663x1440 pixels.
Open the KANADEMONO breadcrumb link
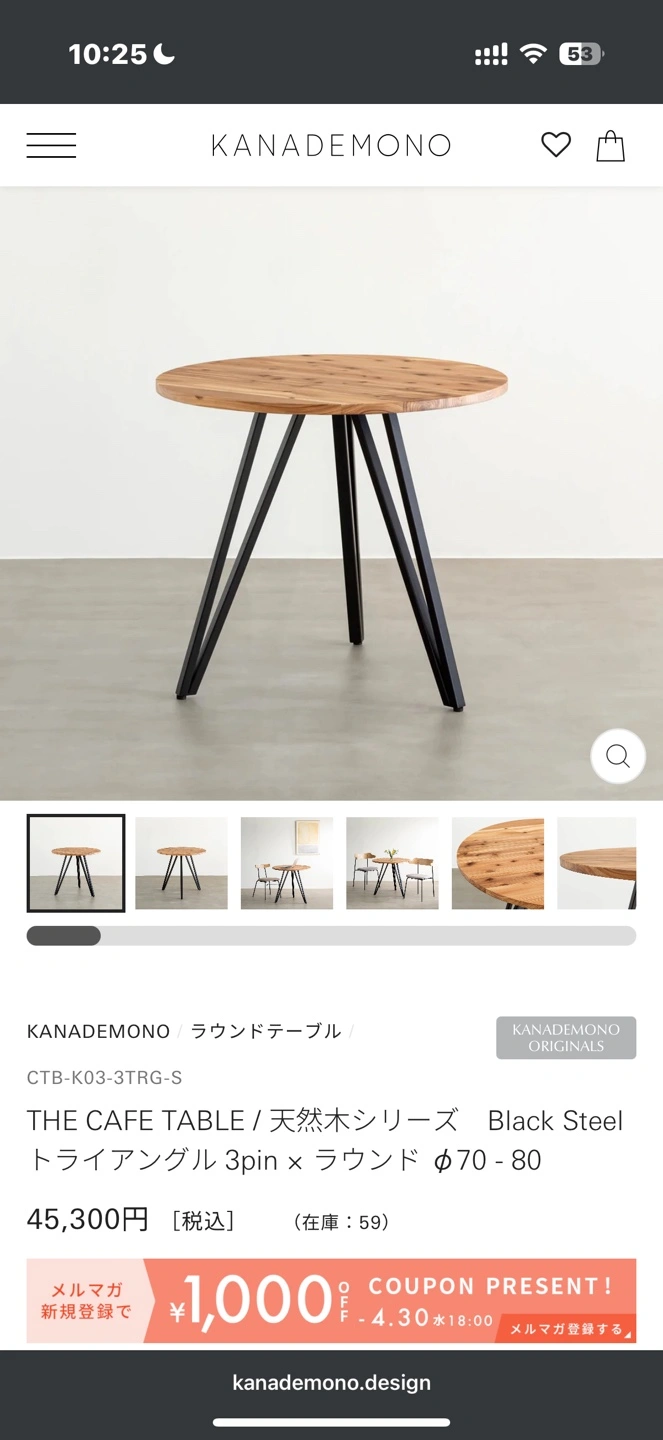pos(98,1031)
